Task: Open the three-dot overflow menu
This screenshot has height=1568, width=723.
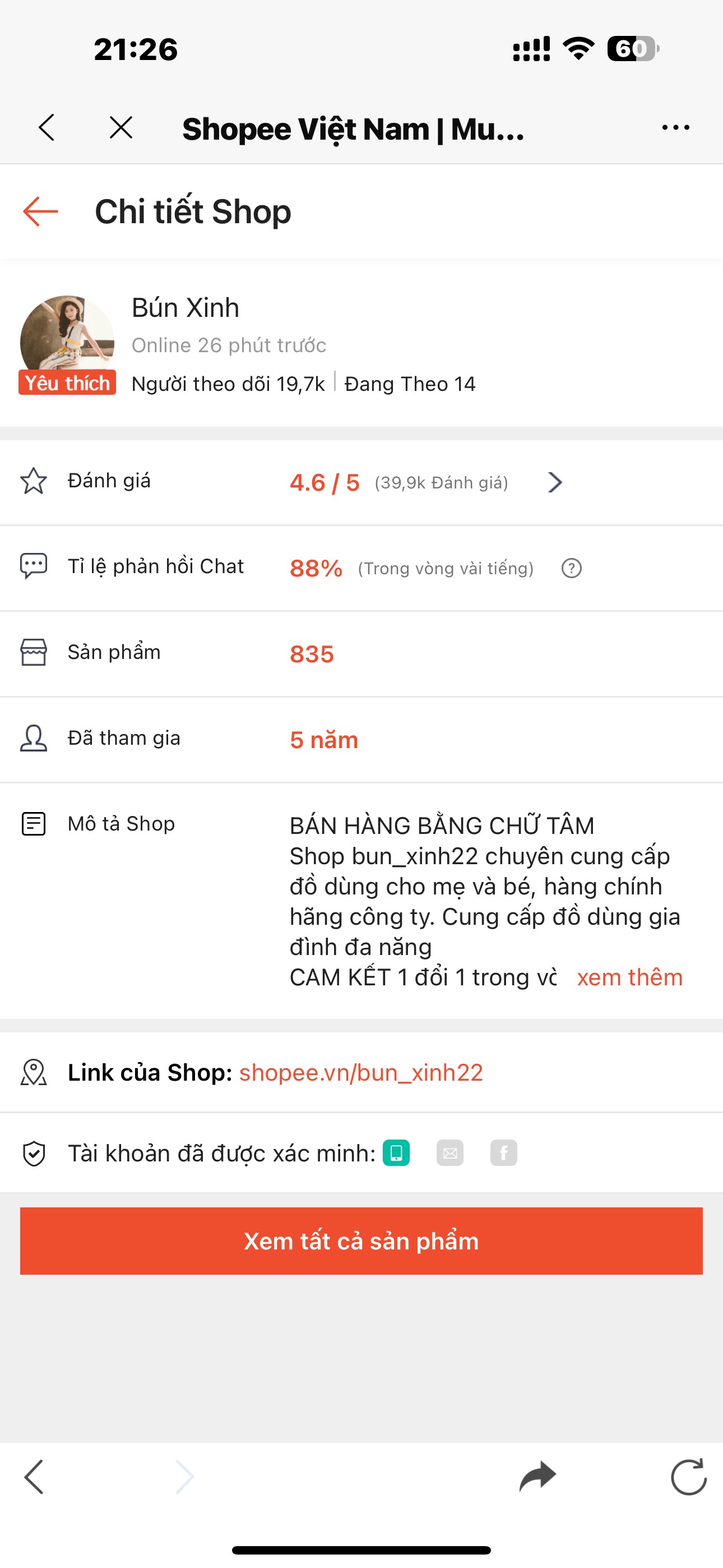Action: pyautogui.click(x=675, y=128)
